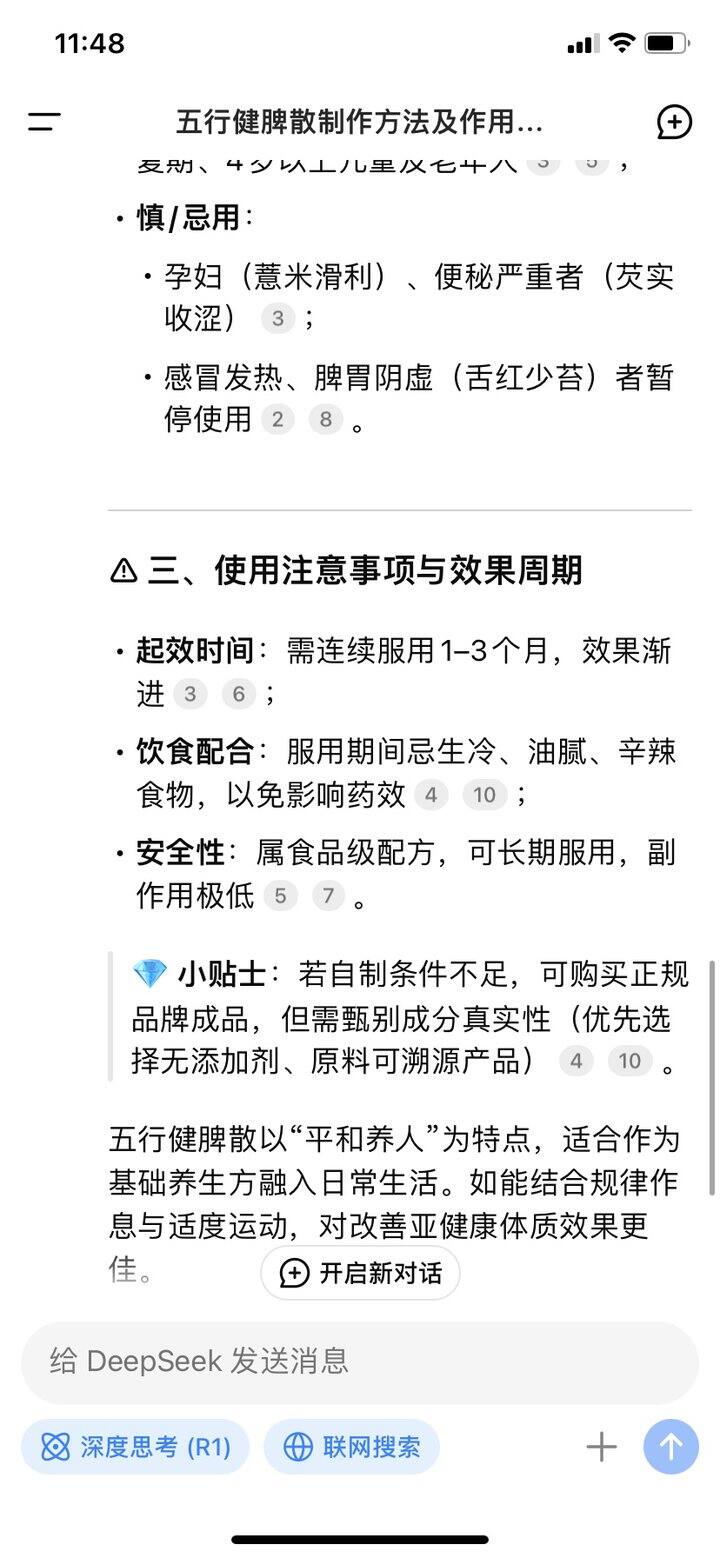Send the message with arrow button
This screenshot has width=720, height=1558.
[670, 1447]
